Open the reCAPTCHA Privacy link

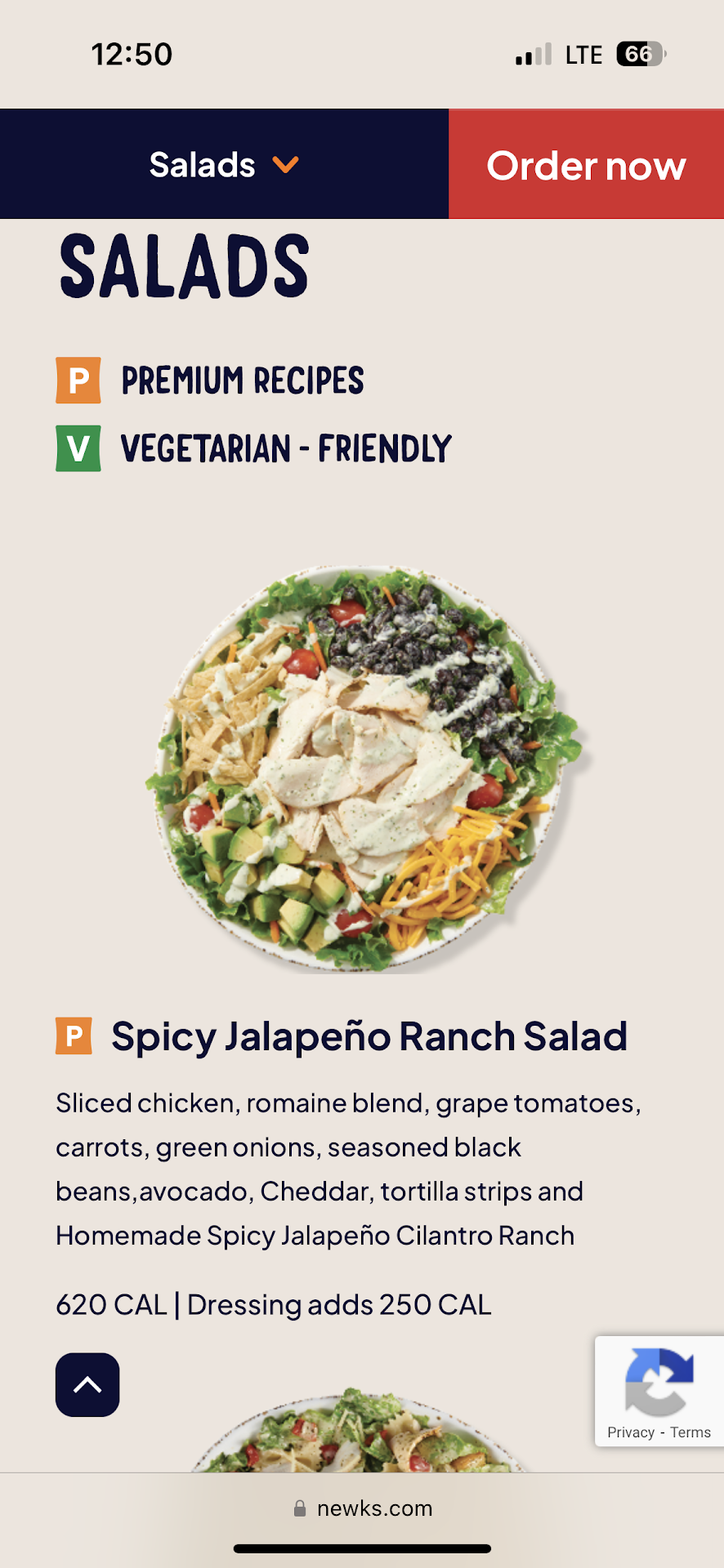[x=630, y=1432]
